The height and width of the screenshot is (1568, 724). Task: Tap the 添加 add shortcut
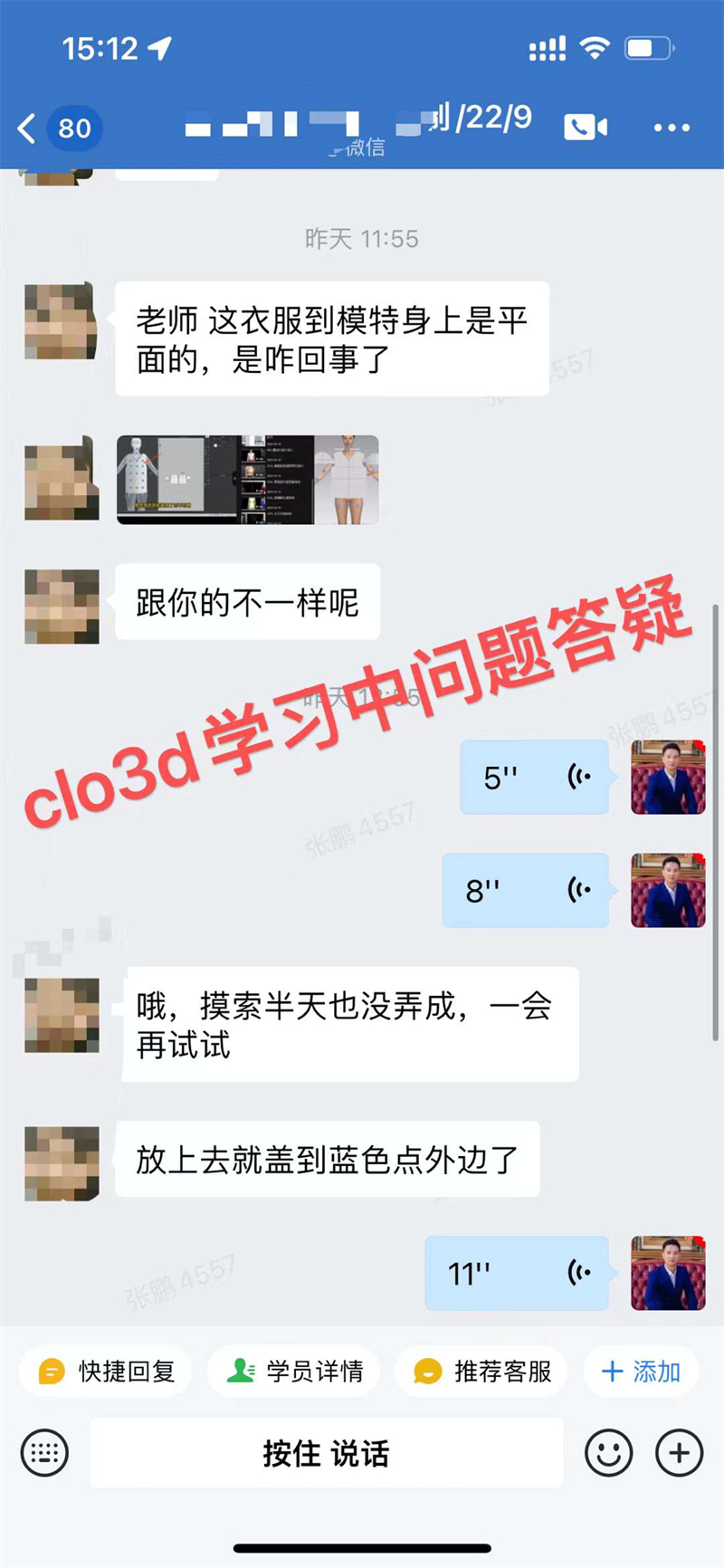point(642,1372)
